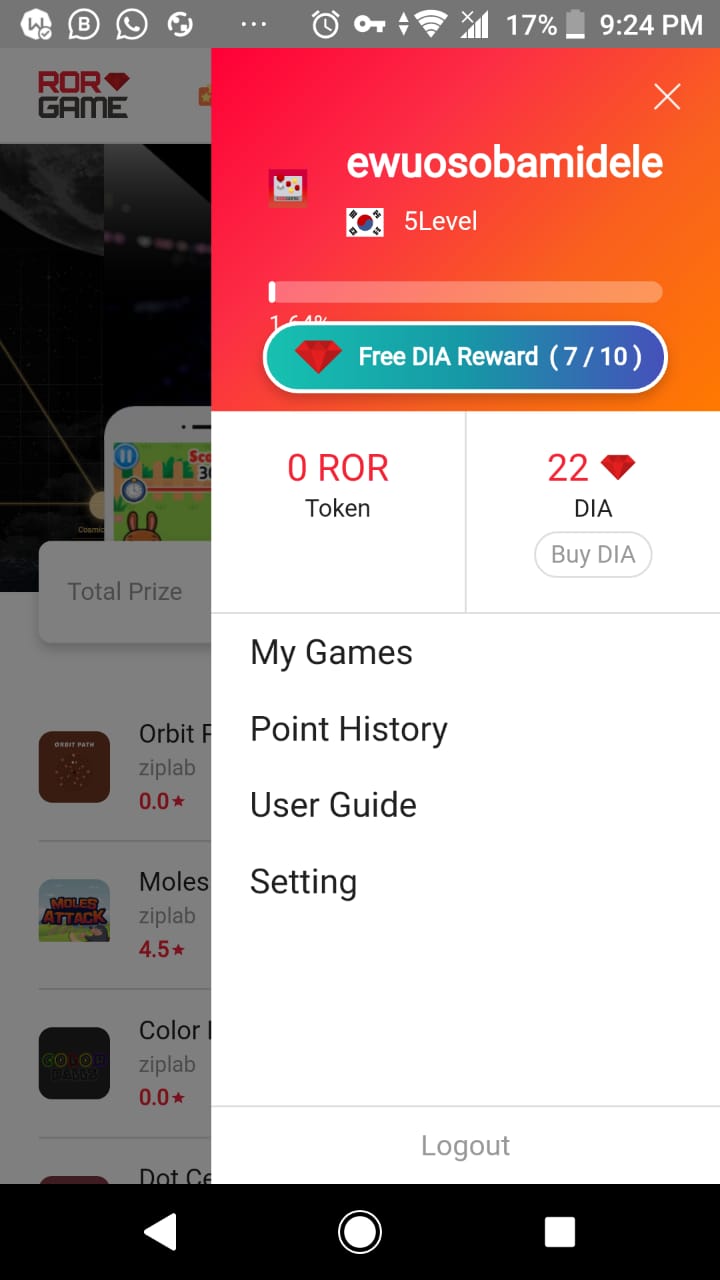
Task: Open My Games from the menu
Action: (x=331, y=653)
